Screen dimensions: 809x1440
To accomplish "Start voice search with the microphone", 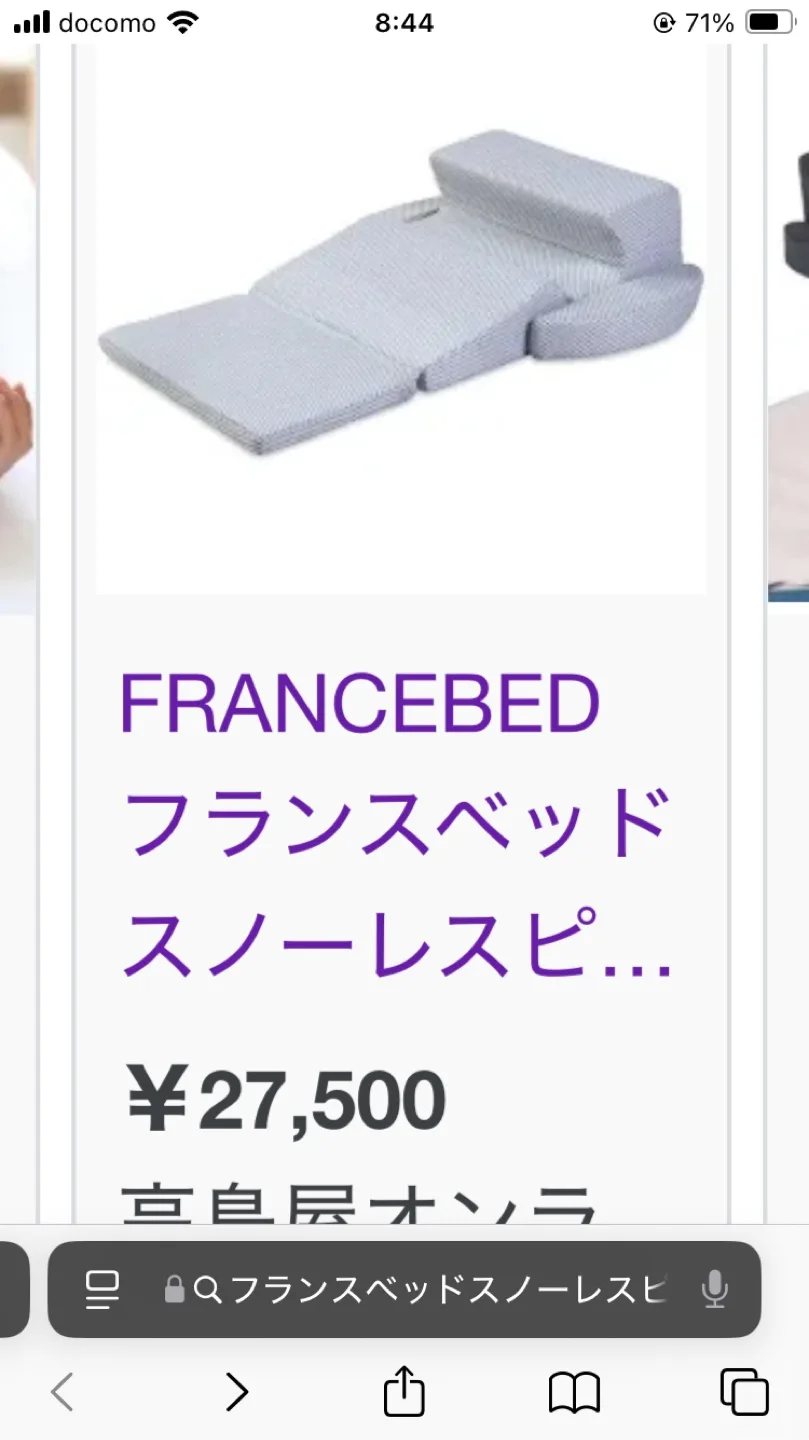I will click(714, 1289).
